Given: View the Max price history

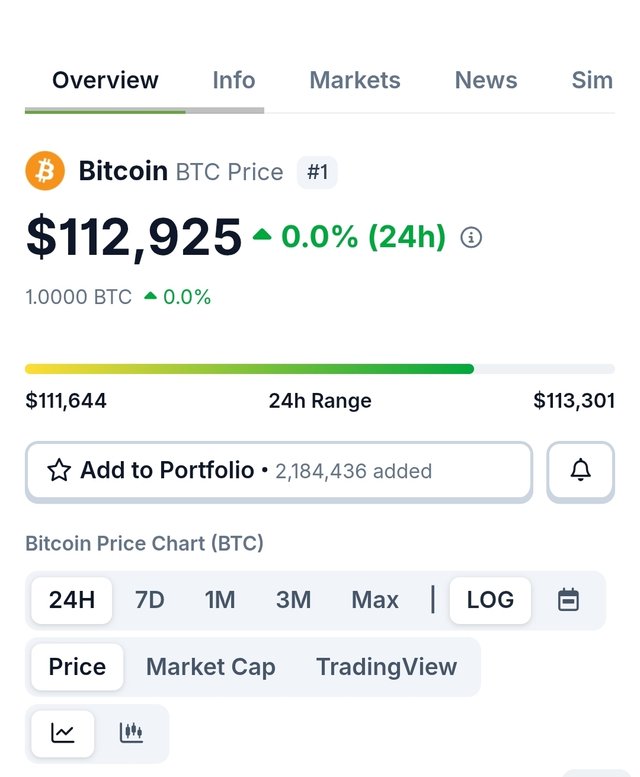Looking at the screenshot, I should point(375,600).
